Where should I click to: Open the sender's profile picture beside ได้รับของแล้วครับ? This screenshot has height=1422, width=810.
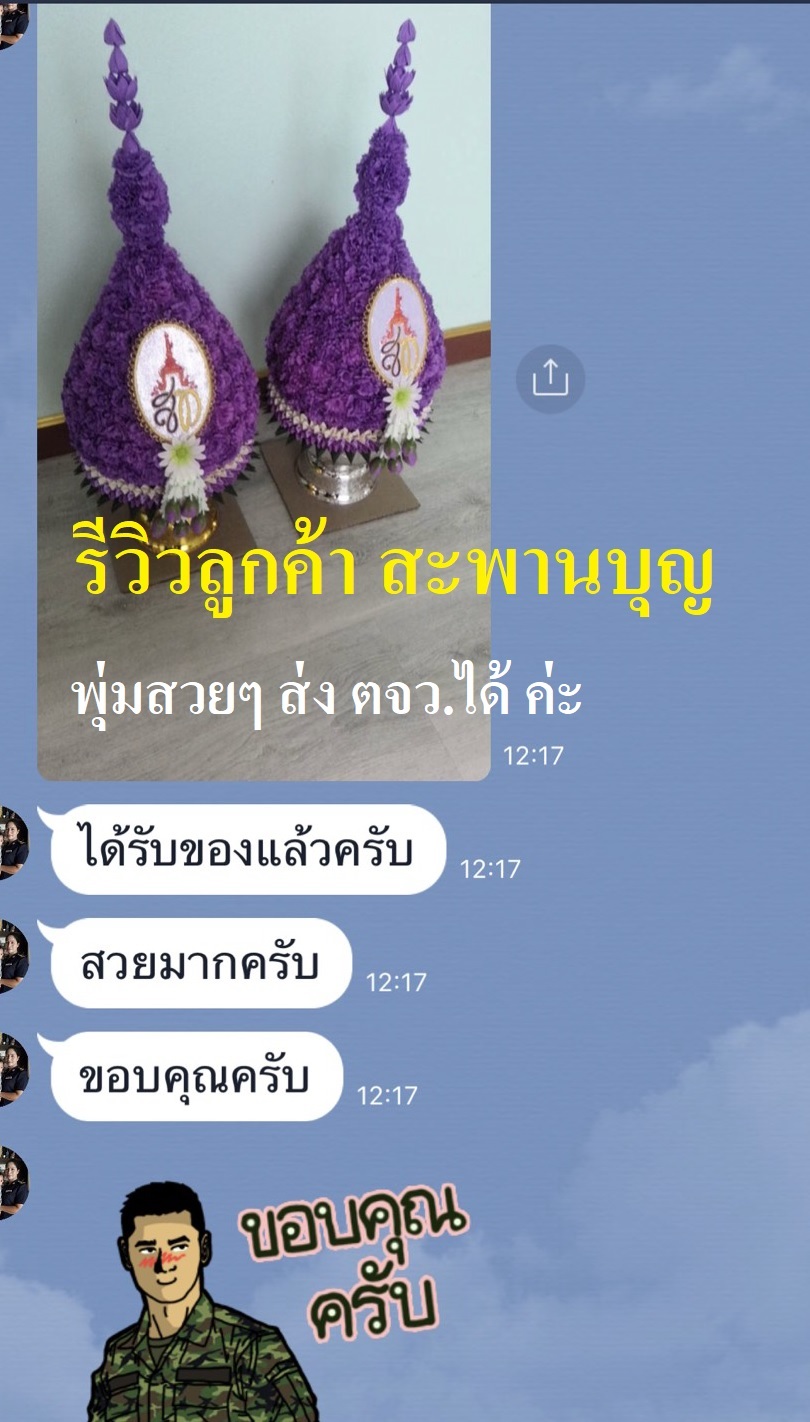click(x=12, y=842)
